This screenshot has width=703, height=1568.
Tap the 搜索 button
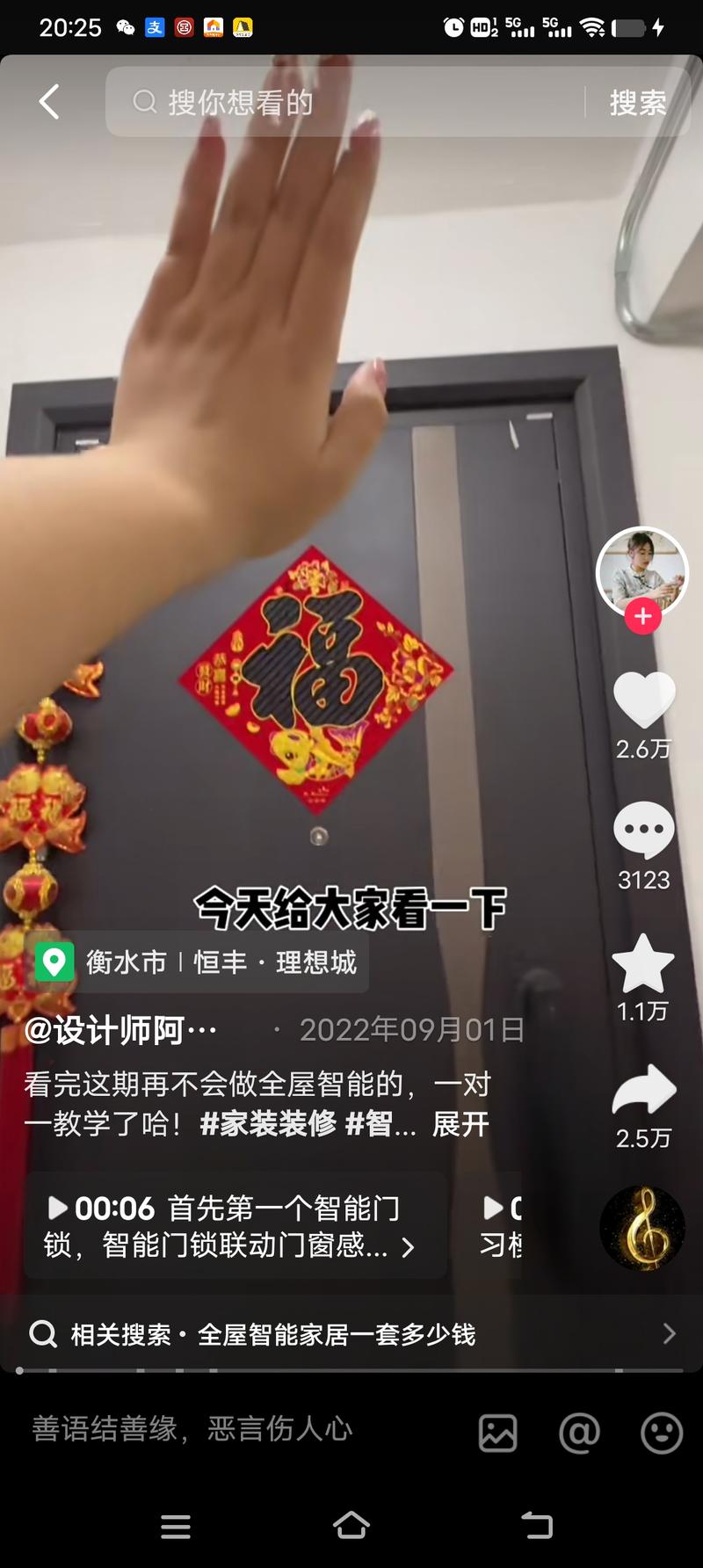tap(638, 103)
